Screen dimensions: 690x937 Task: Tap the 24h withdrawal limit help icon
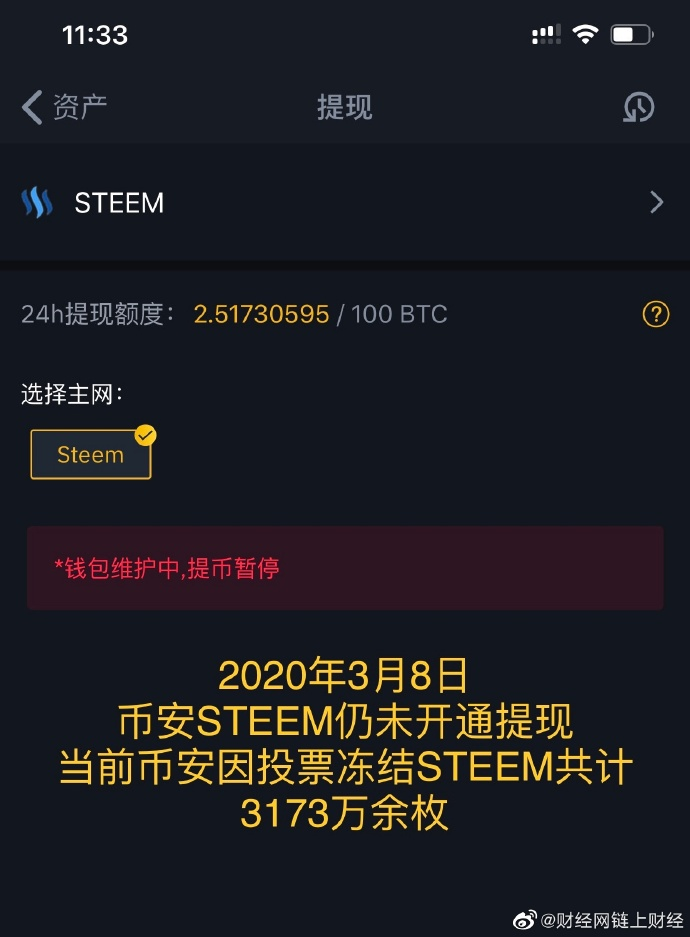pos(655,315)
